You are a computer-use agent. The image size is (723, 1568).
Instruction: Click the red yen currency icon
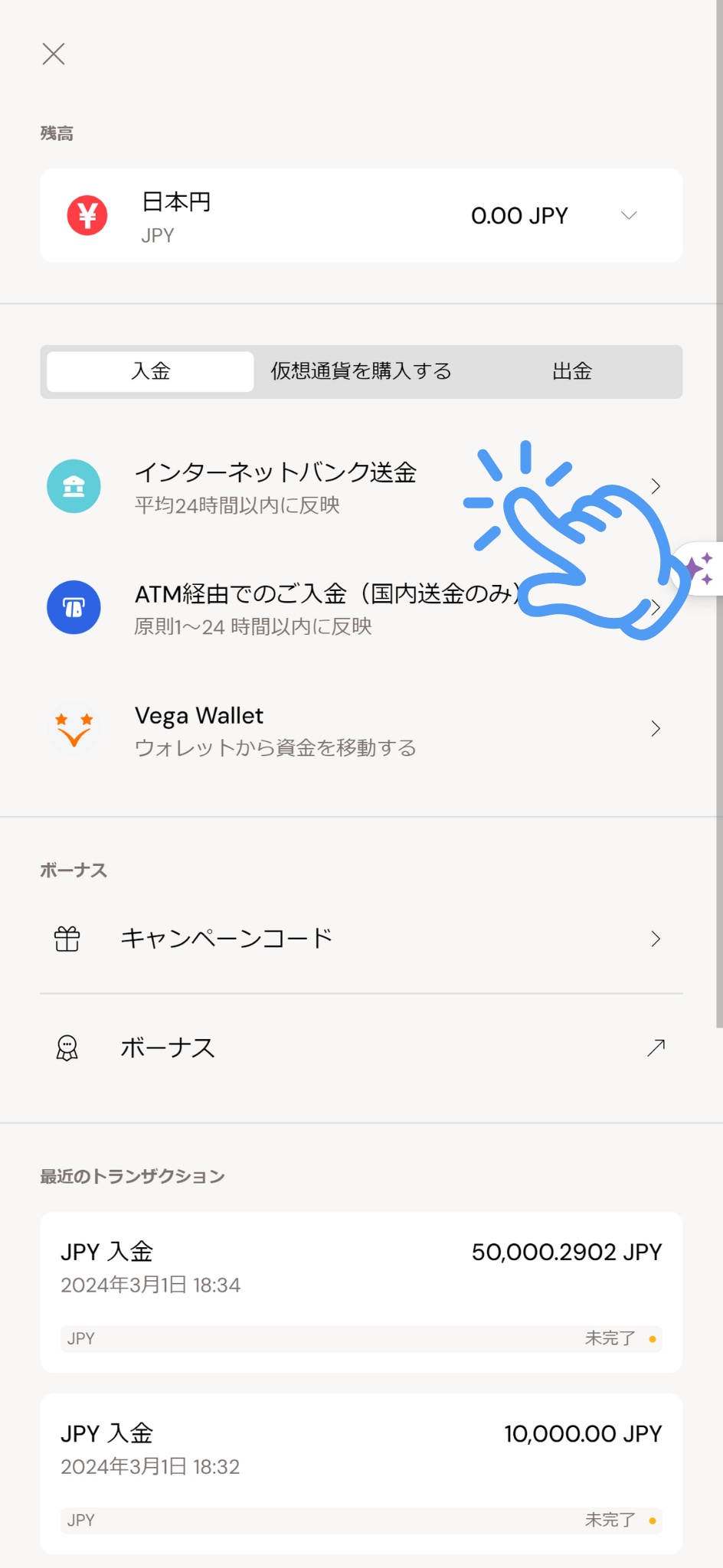(x=87, y=215)
